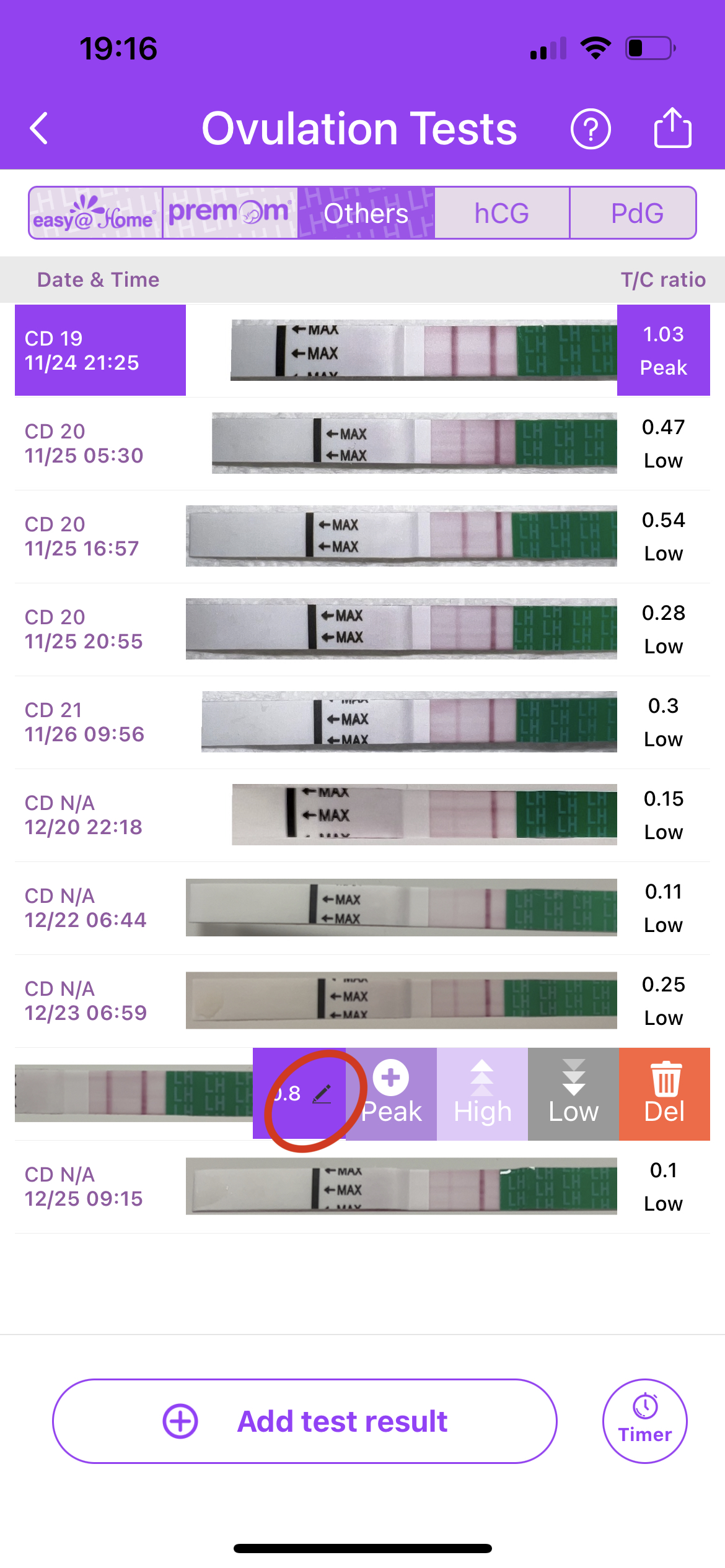
Task: Mark the swiped test as High
Action: (x=482, y=1094)
